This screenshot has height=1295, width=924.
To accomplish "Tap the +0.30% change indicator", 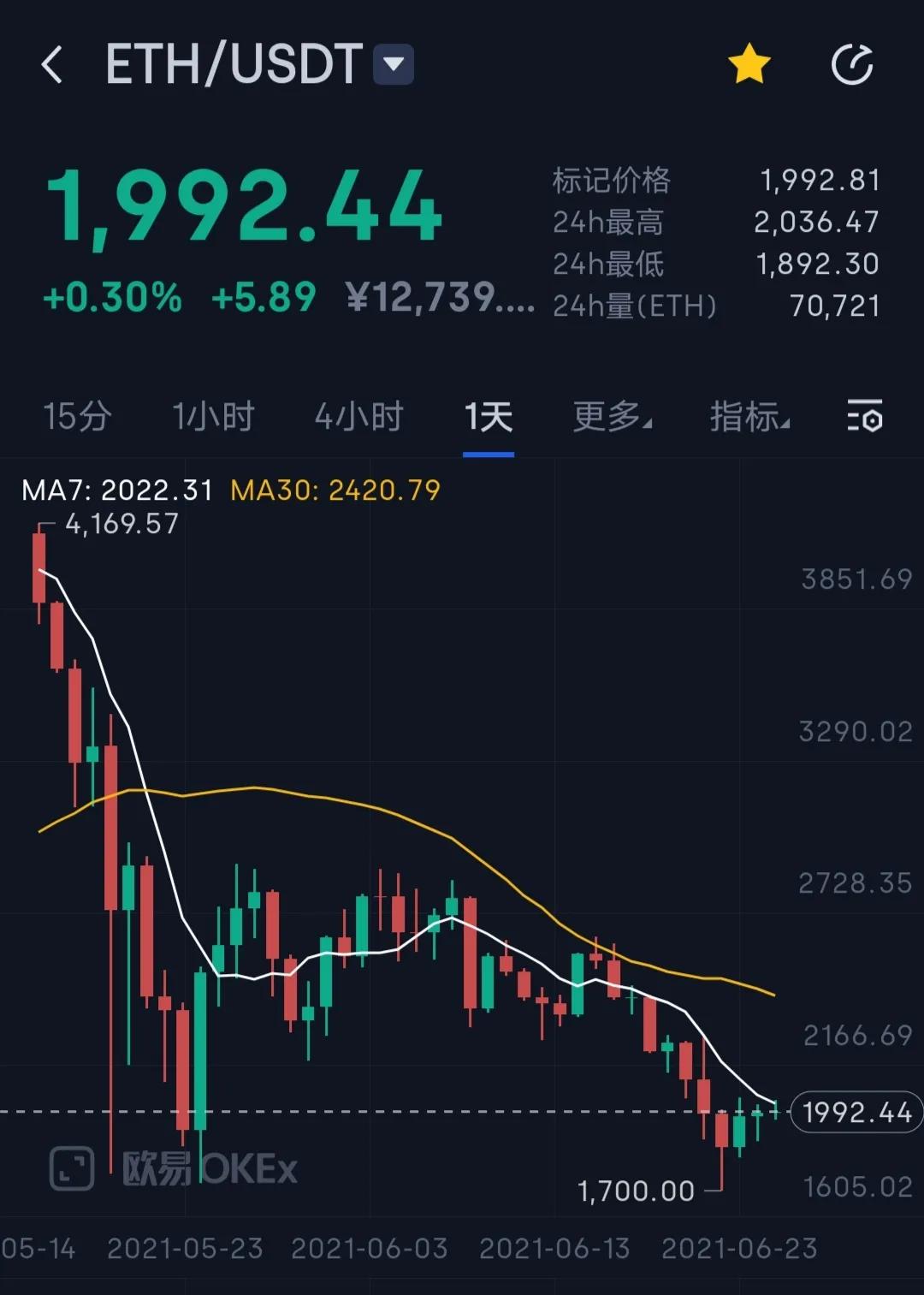I will [x=112, y=298].
